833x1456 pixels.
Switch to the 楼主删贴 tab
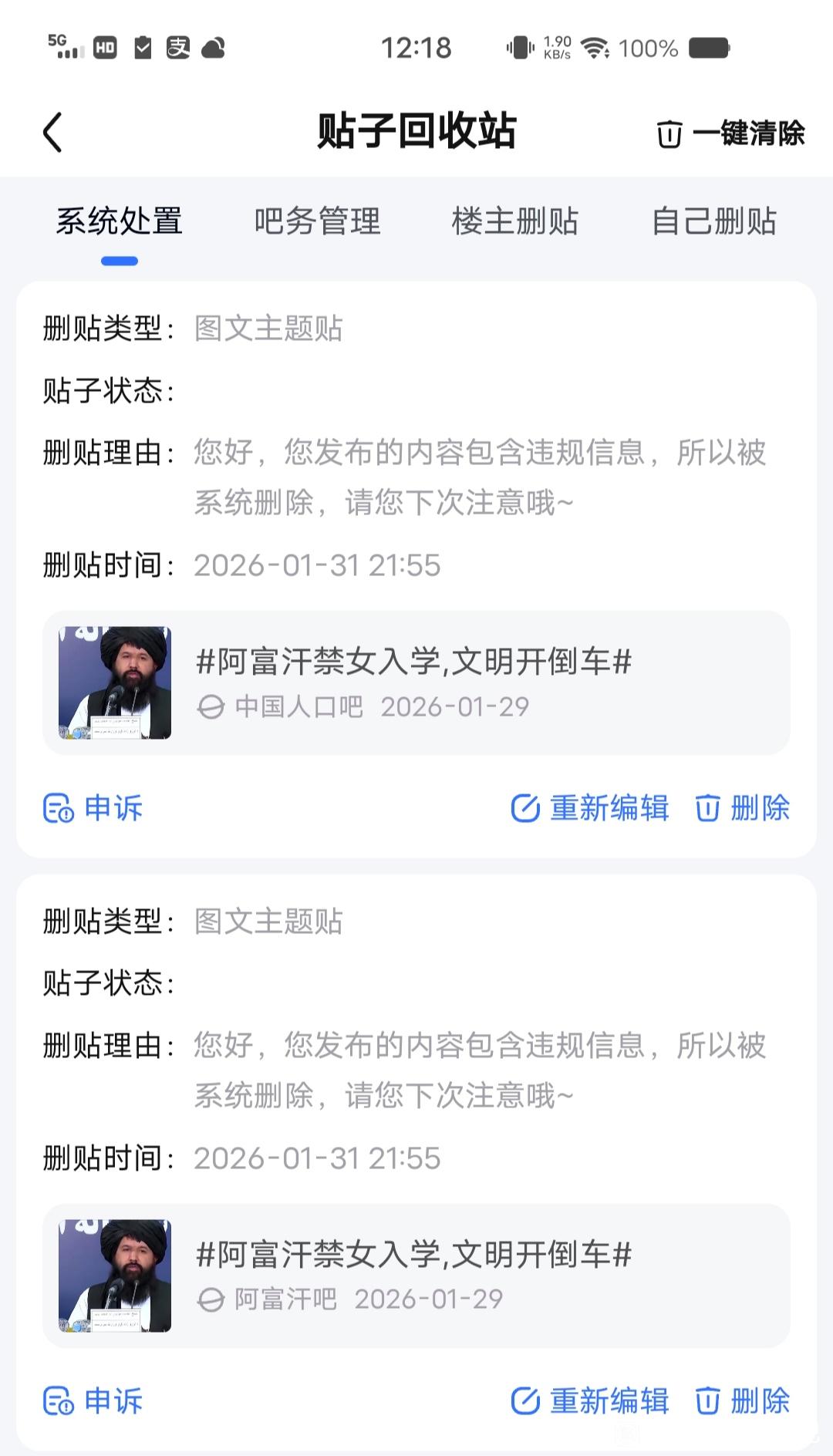point(514,221)
